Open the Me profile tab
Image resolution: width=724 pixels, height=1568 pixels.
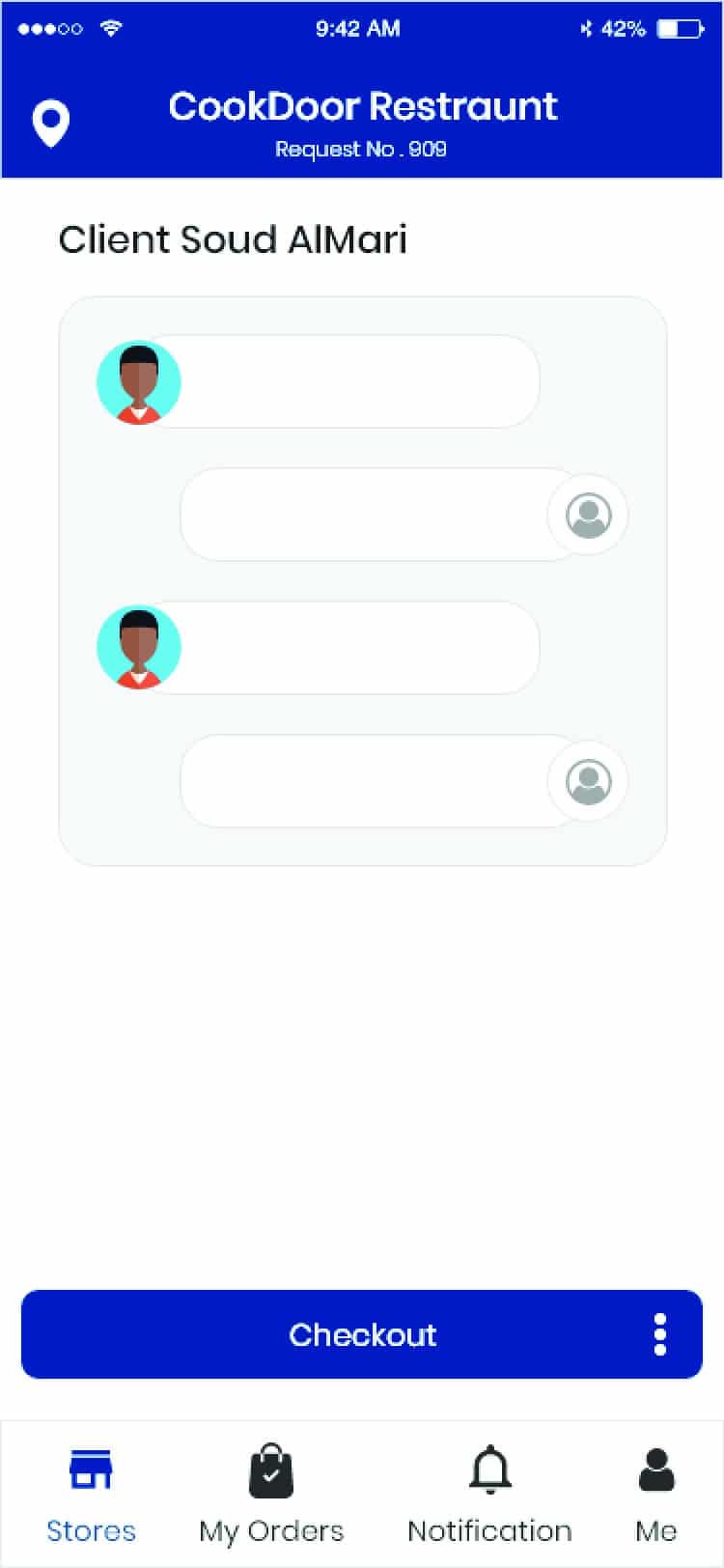(656, 1494)
